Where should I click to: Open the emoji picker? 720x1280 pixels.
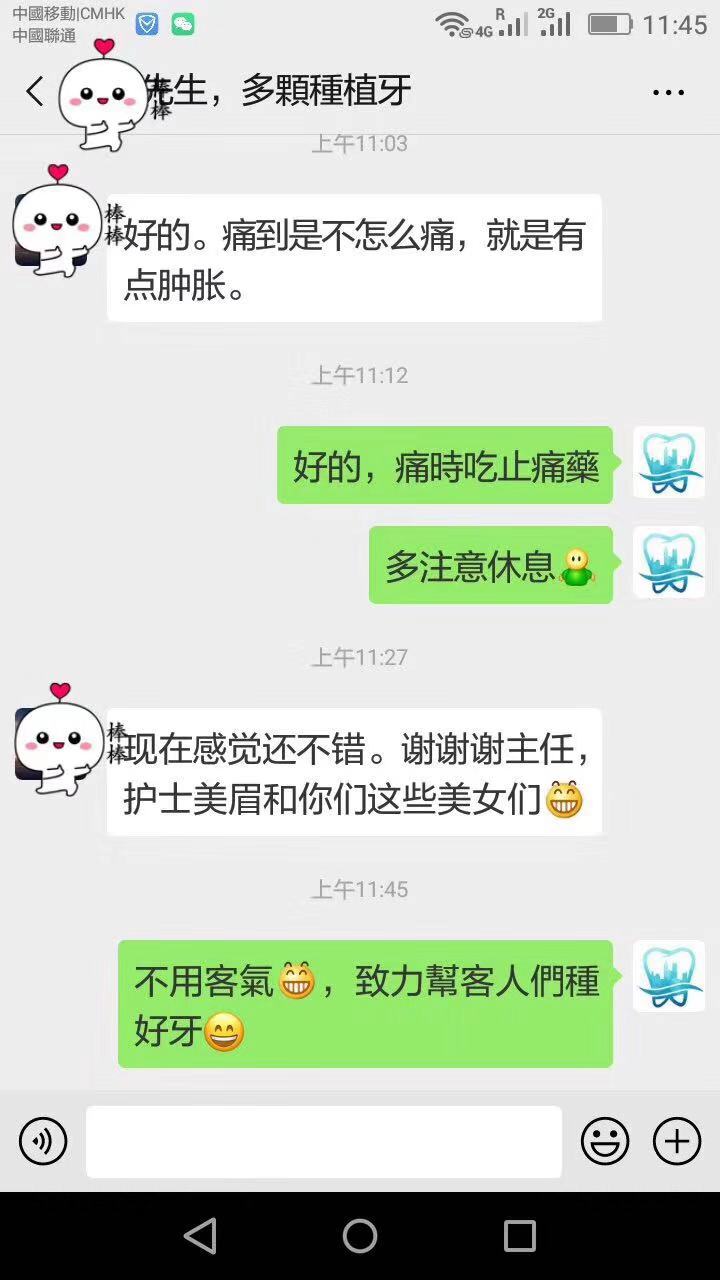(605, 1141)
